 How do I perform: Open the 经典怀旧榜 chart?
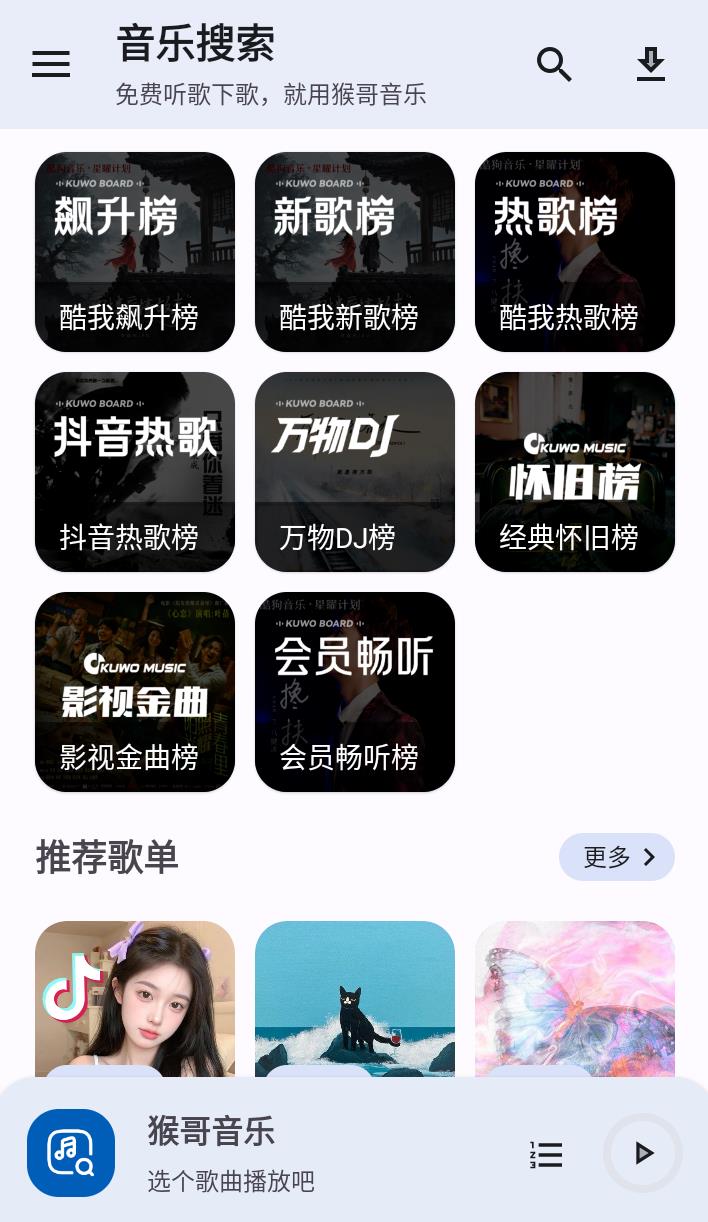[575, 472]
